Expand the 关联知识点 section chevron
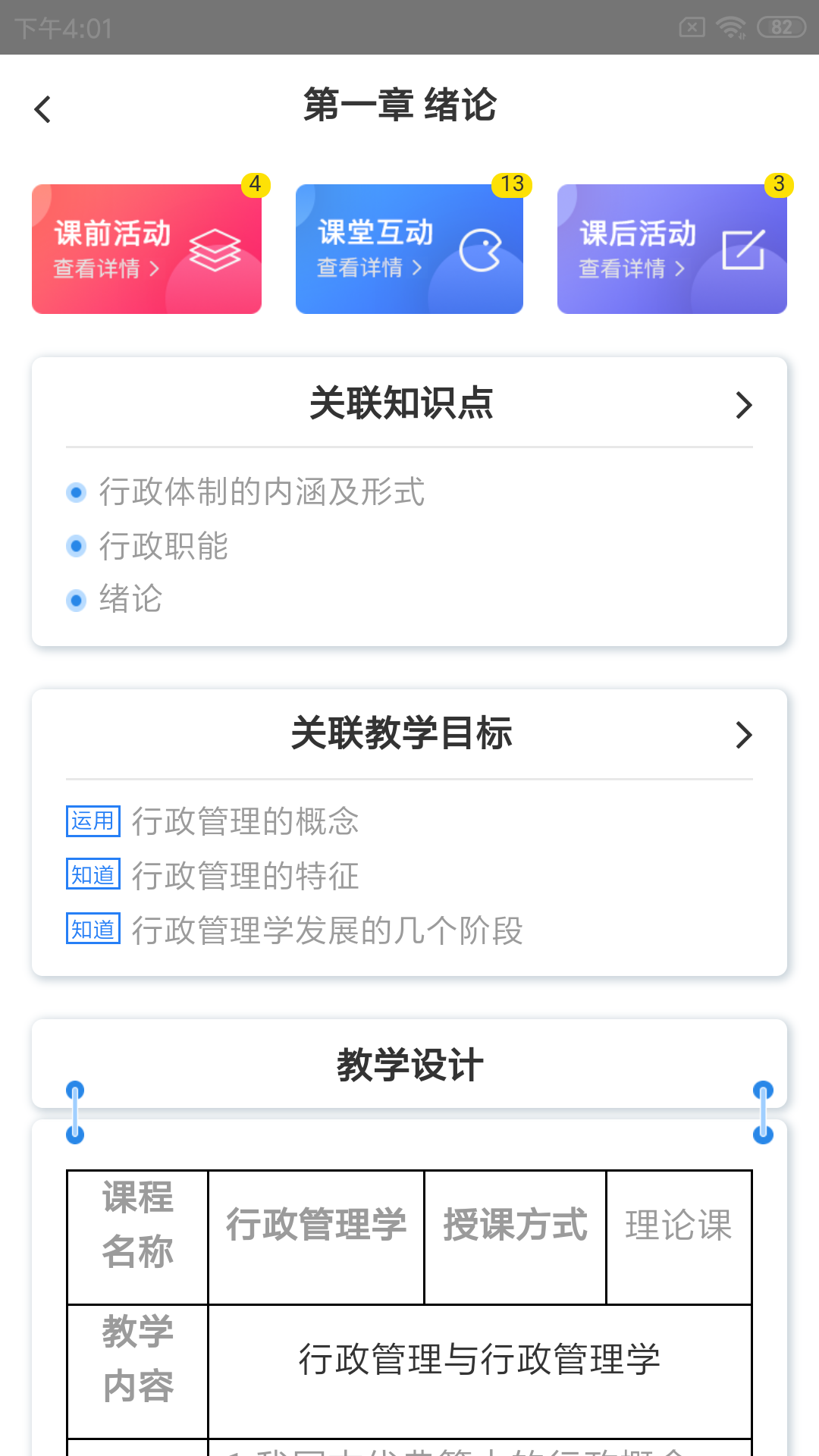The image size is (819, 1456). click(x=743, y=405)
